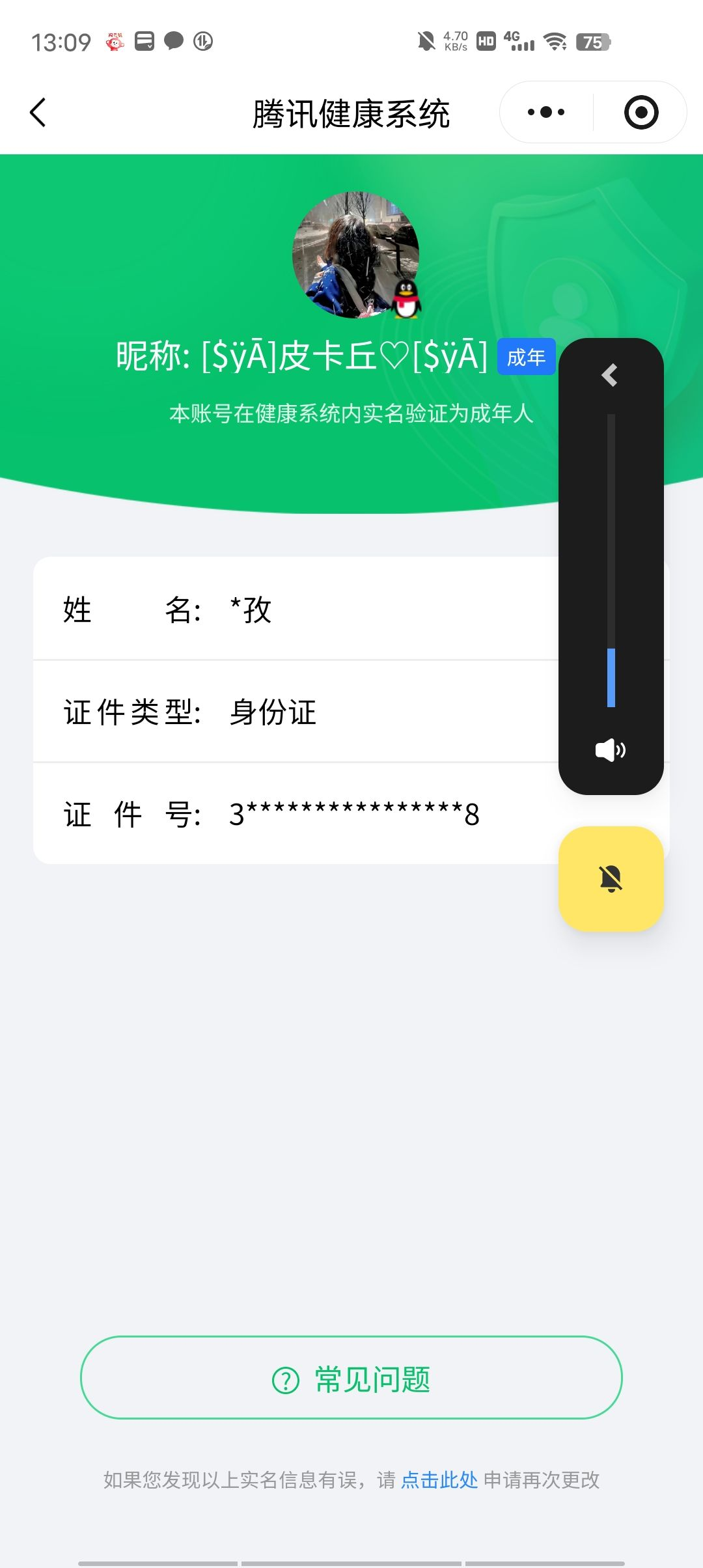703x1568 pixels.
Task: Tap the HD indicator in the status bar
Action: coord(485,41)
